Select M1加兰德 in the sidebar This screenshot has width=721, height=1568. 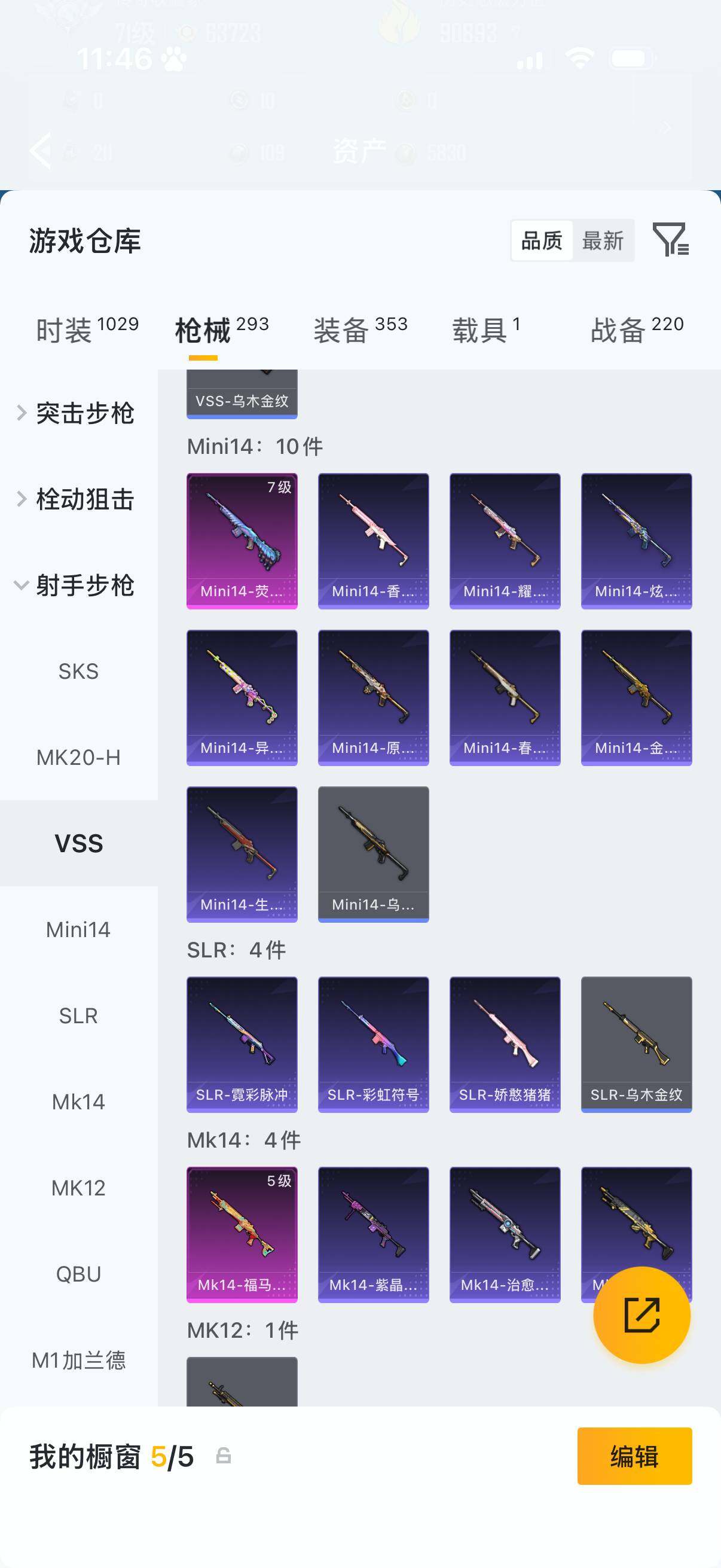coord(78,1360)
